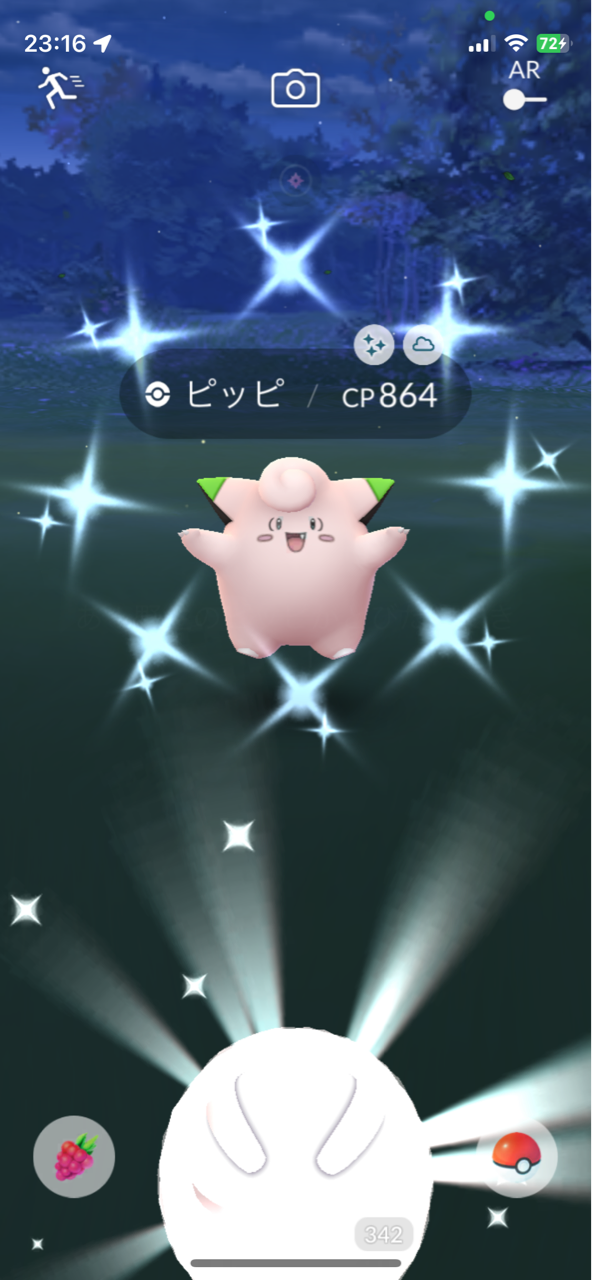Open the berry selection menu
The height and width of the screenshot is (1280, 592).
click(74, 1157)
